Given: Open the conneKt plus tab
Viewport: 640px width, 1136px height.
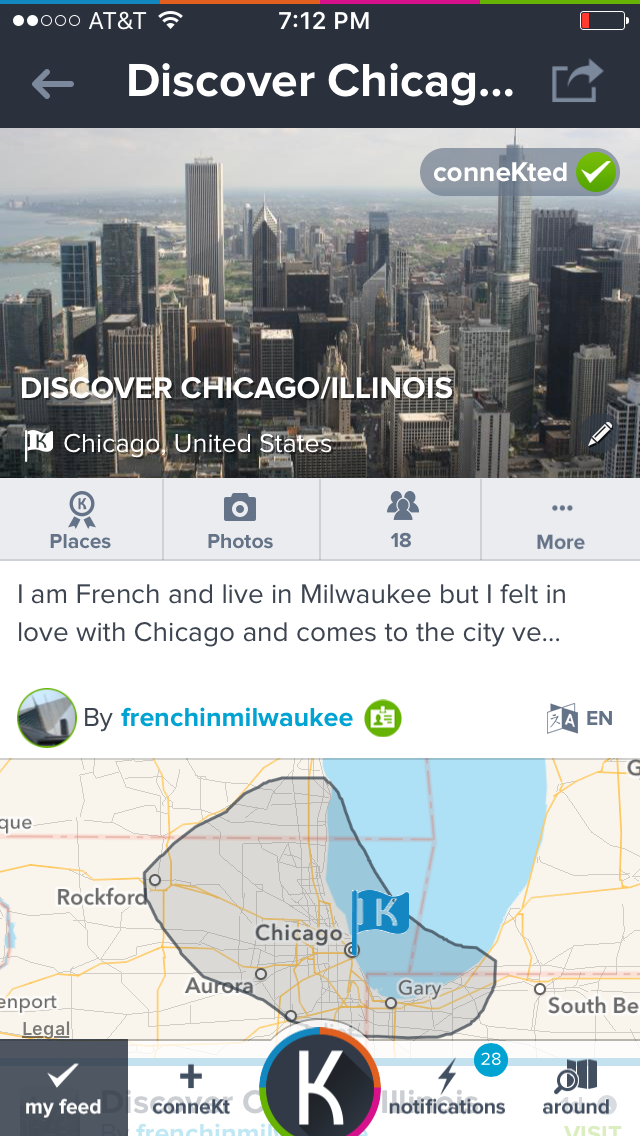Looking at the screenshot, I should pyautogui.click(x=190, y=1088).
